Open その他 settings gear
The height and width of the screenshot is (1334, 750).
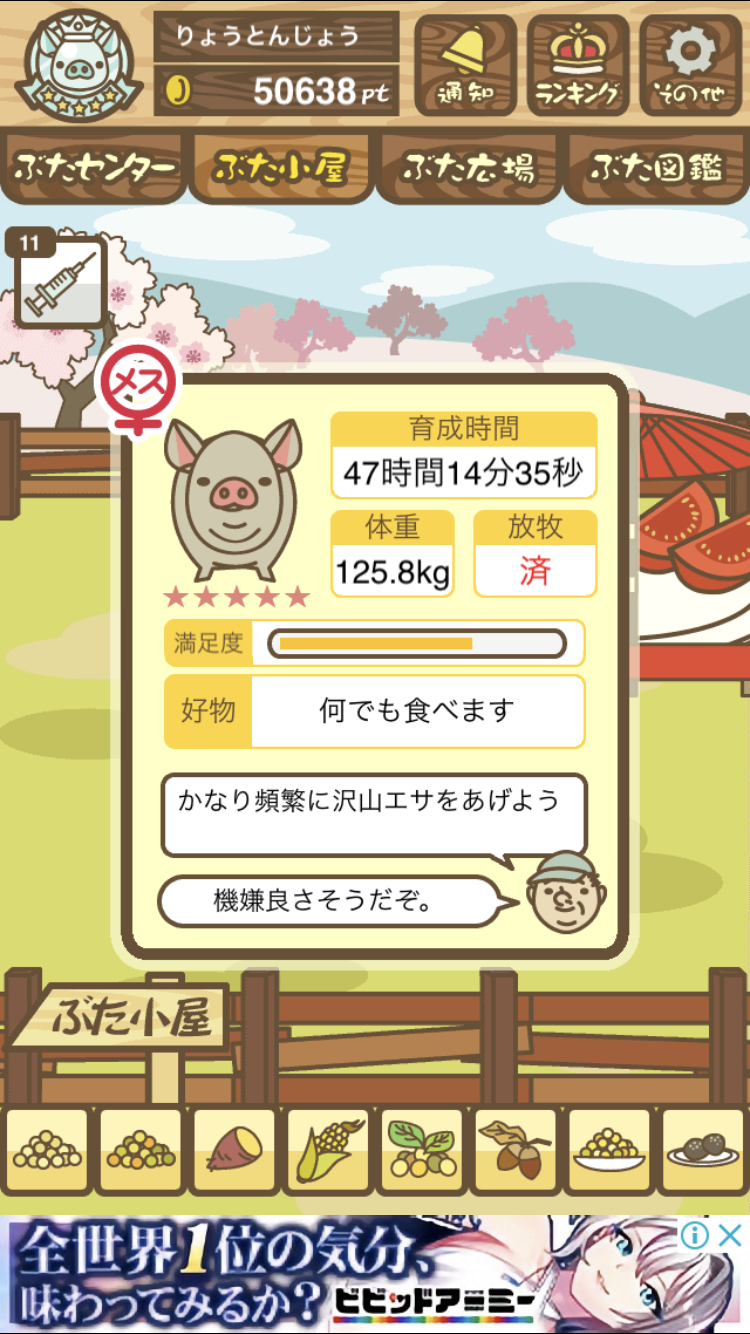click(690, 65)
